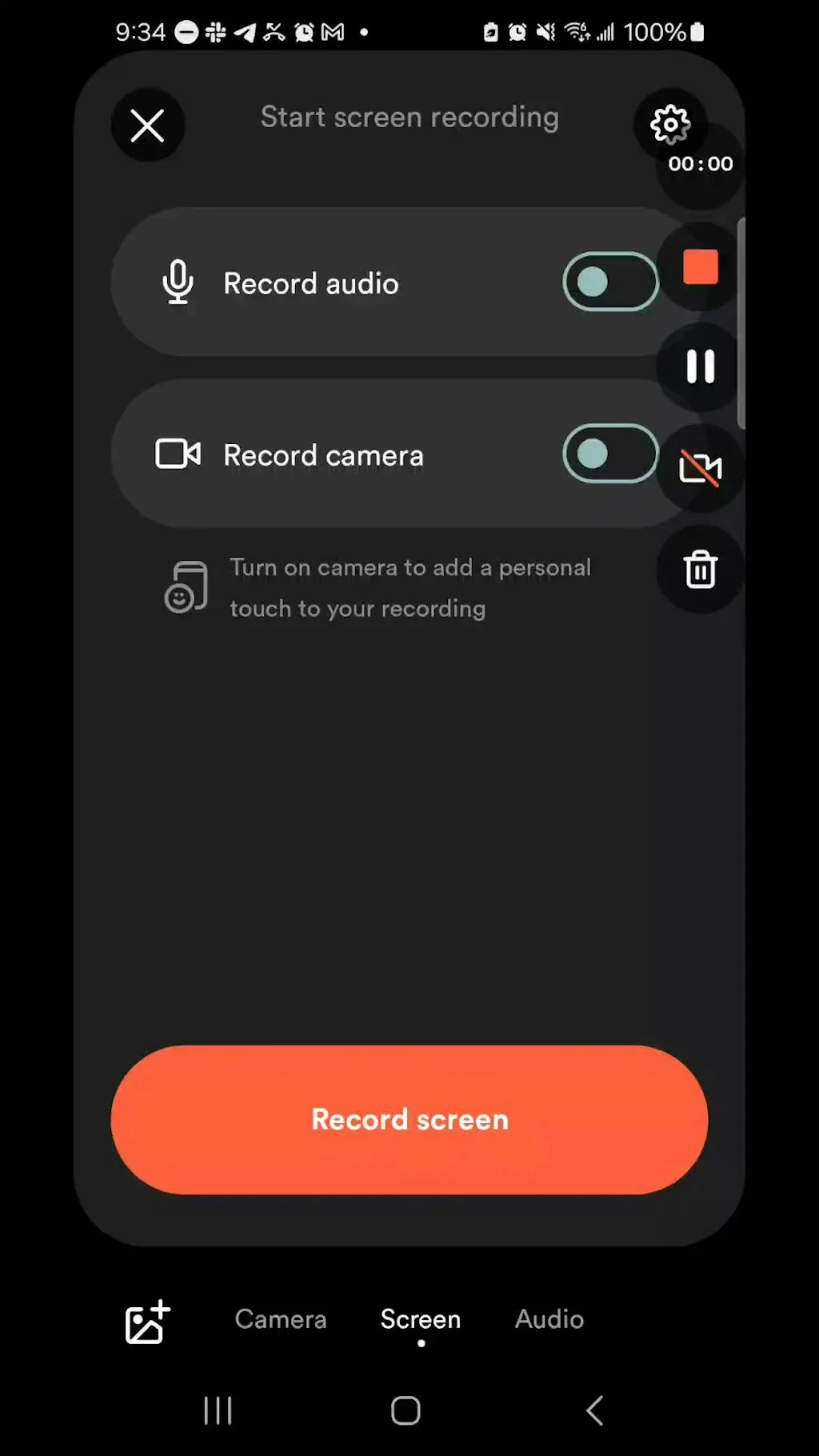Open the Screen mode tab
819x1456 pixels.
pos(420,1320)
